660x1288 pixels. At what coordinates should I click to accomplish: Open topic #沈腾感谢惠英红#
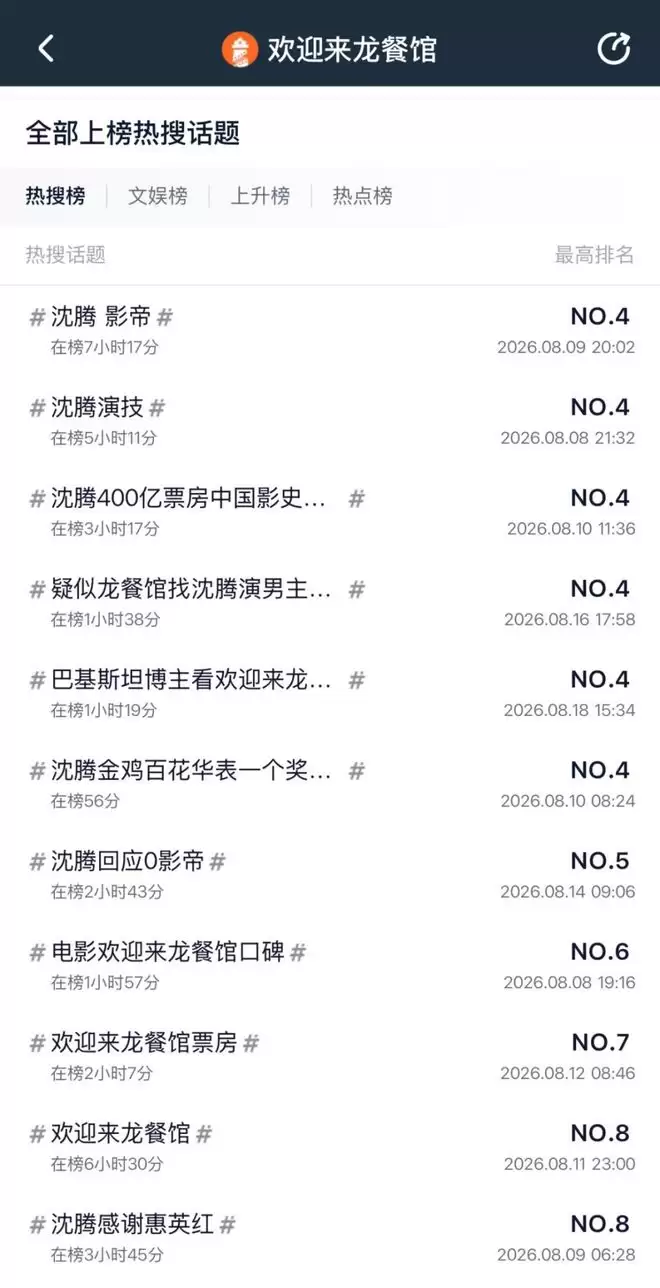coord(330,1238)
